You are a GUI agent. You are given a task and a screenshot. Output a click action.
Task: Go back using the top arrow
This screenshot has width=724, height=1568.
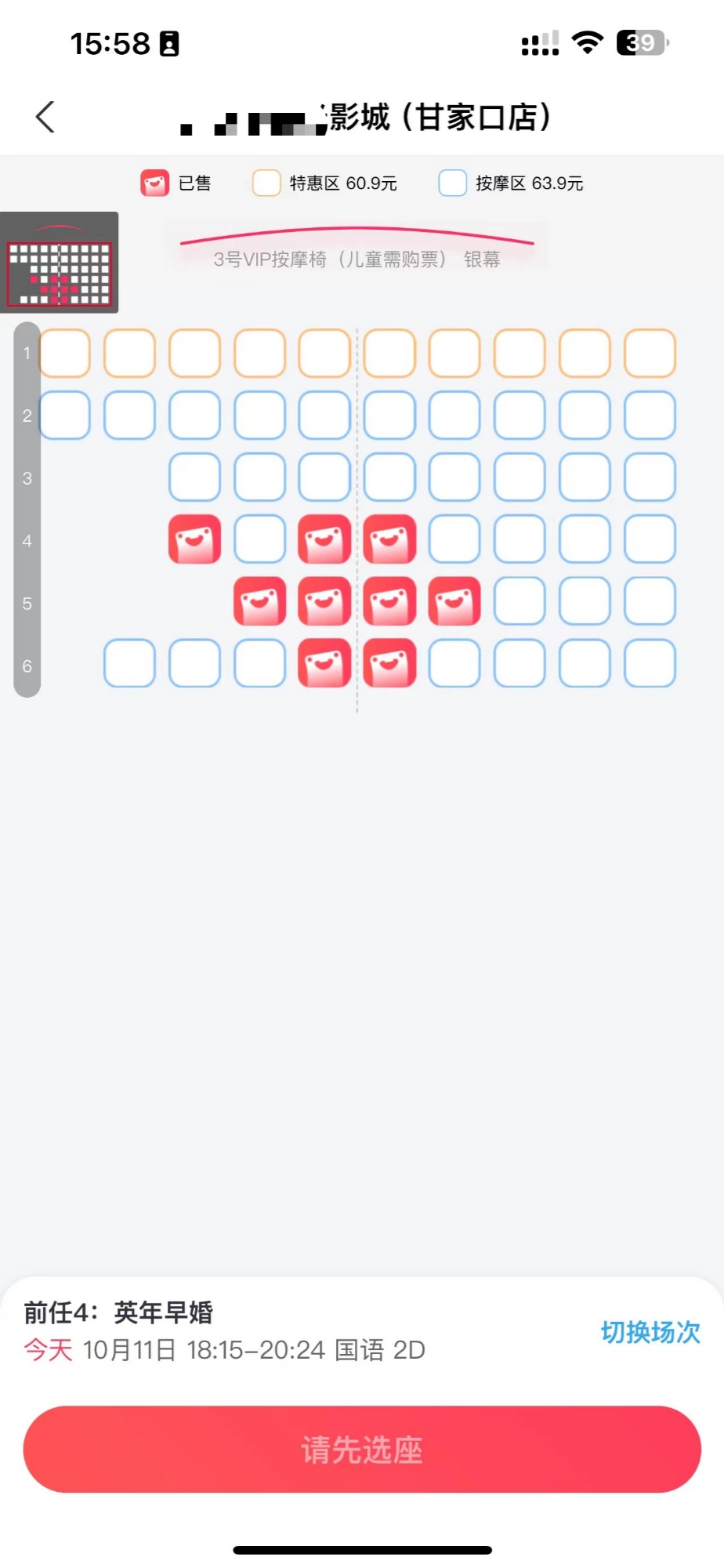(x=45, y=118)
